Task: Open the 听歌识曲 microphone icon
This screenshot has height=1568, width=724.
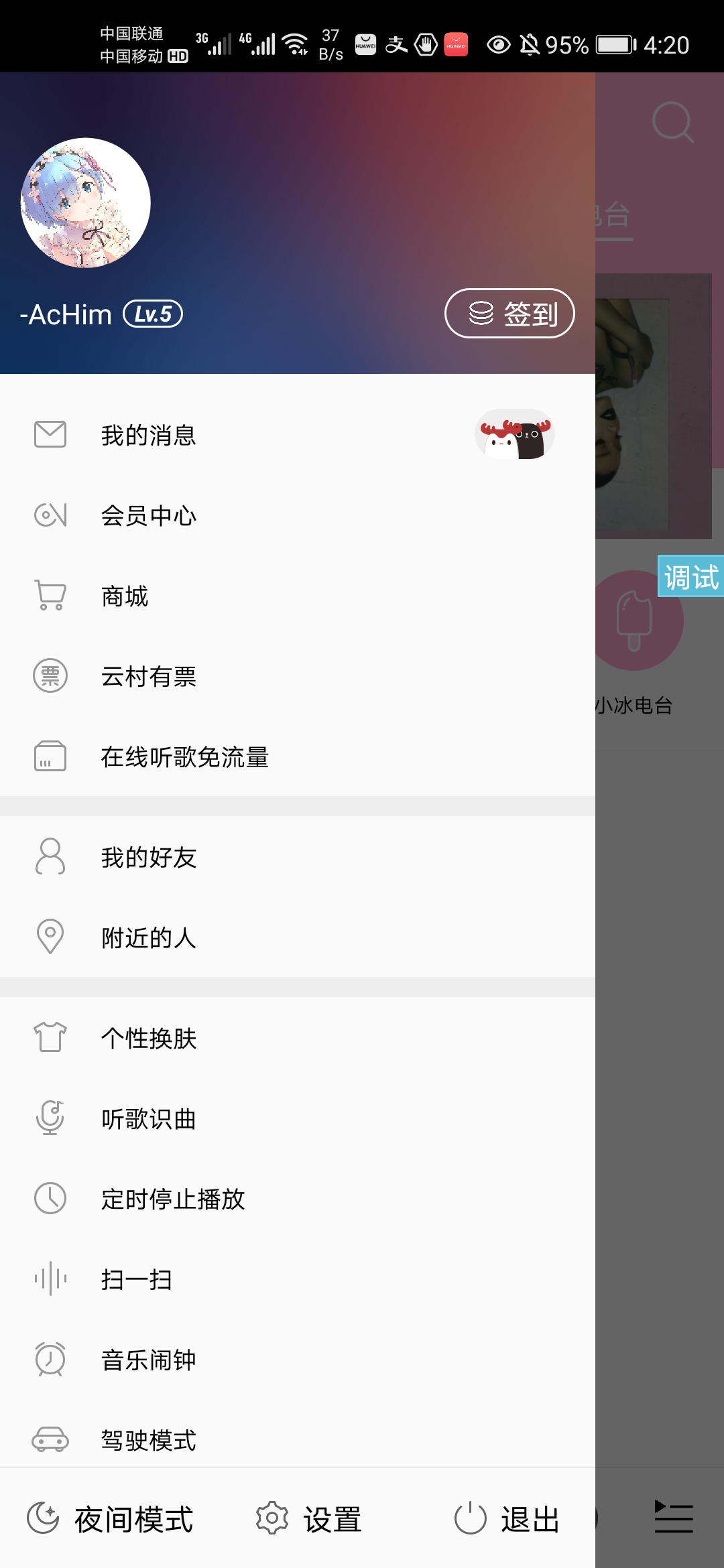Action: pos(49,1118)
